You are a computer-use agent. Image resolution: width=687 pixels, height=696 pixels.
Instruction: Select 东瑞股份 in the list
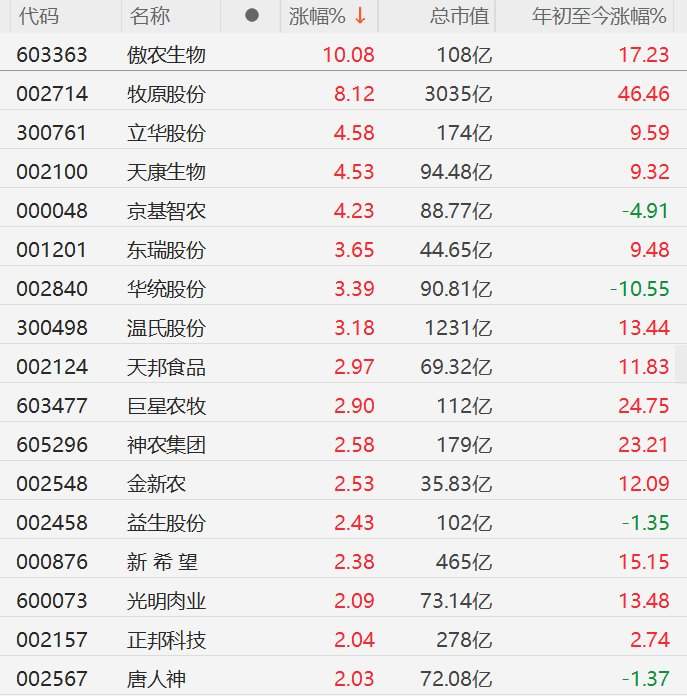[x=167, y=250]
